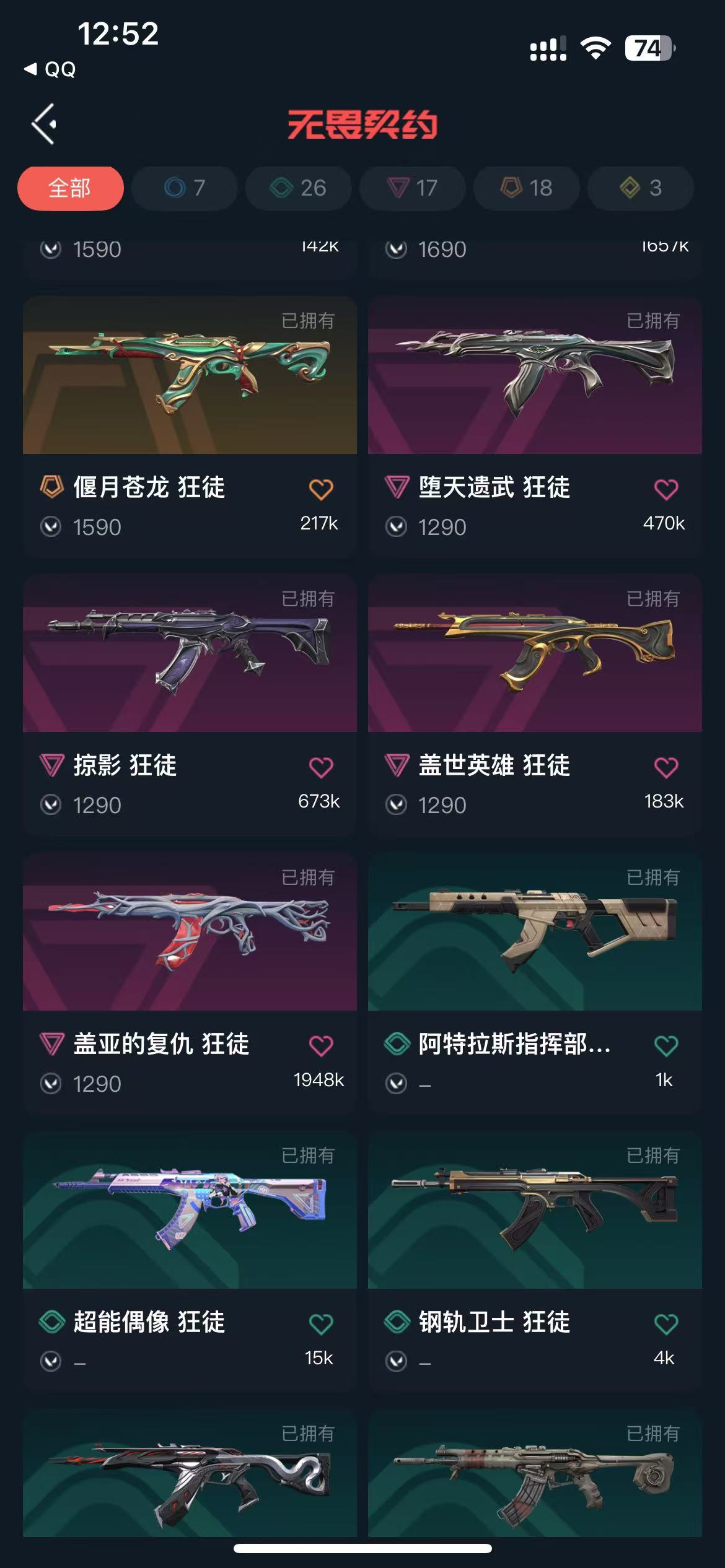Favorite the 盖世英雄 狂徒 skin
This screenshot has height=1568, width=725.
tap(666, 767)
